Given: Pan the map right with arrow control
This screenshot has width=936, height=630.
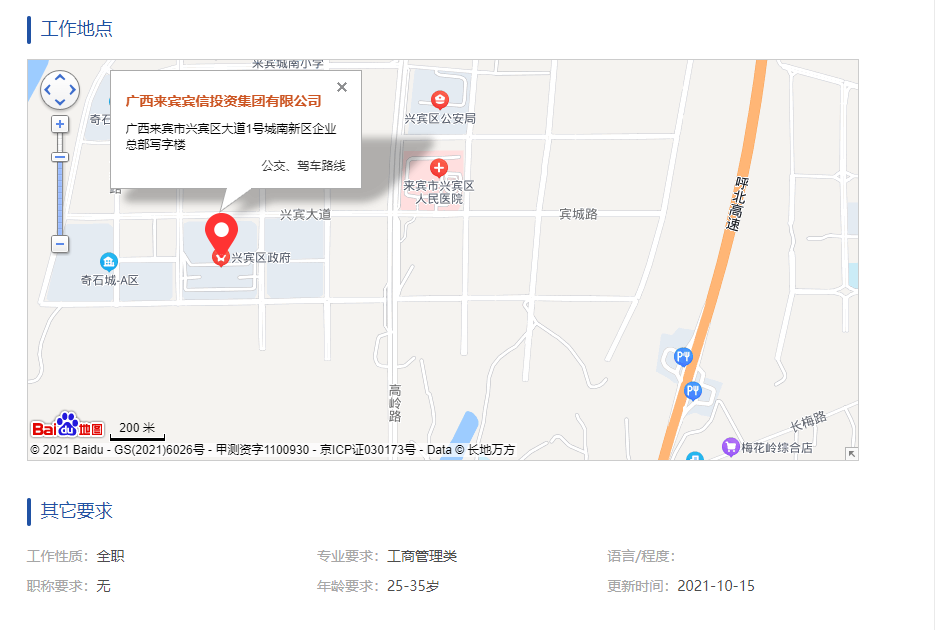Looking at the screenshot, I should pyautogui.click(x=73, y=90).
